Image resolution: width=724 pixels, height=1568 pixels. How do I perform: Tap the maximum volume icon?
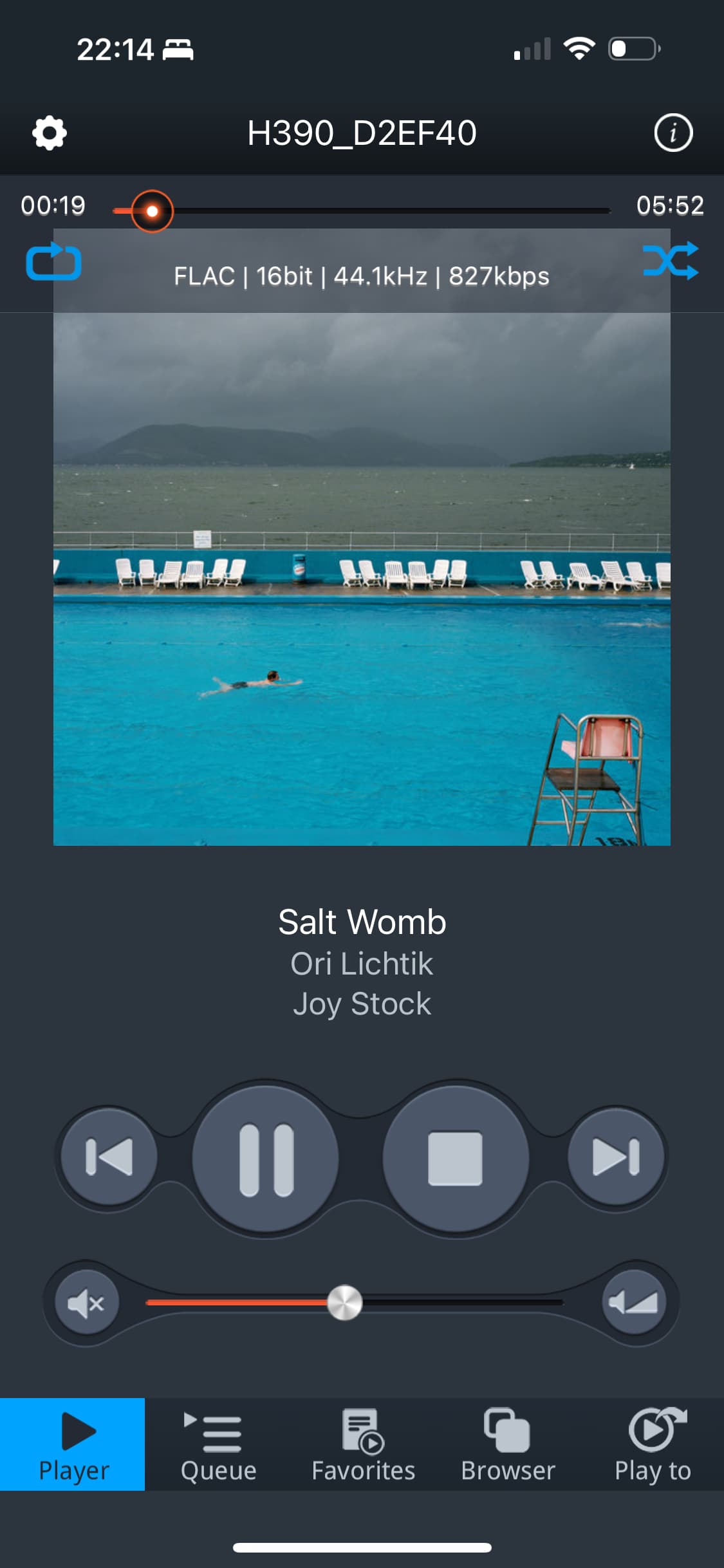tap(634, 1302)
